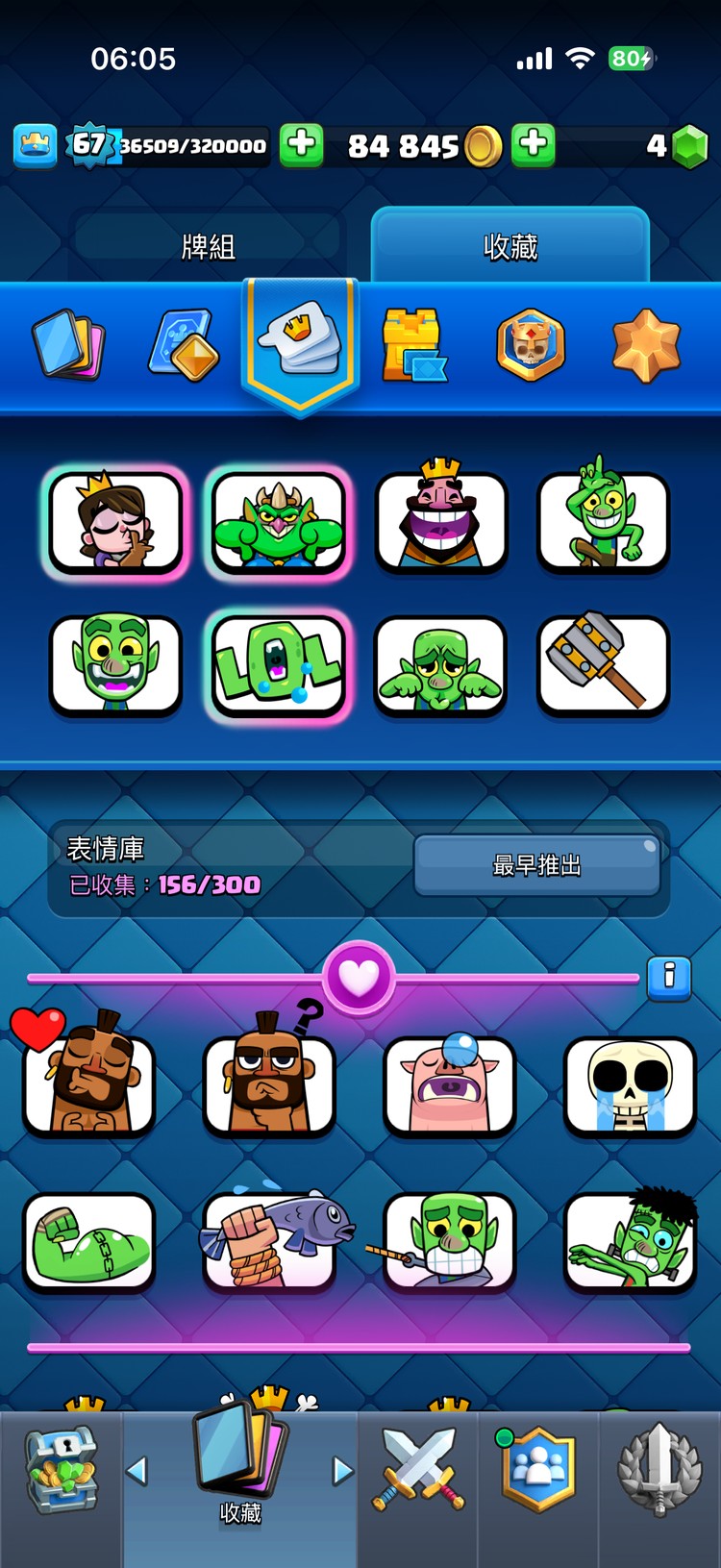
Task: Open the star points category icon
Action: (646, 344)
